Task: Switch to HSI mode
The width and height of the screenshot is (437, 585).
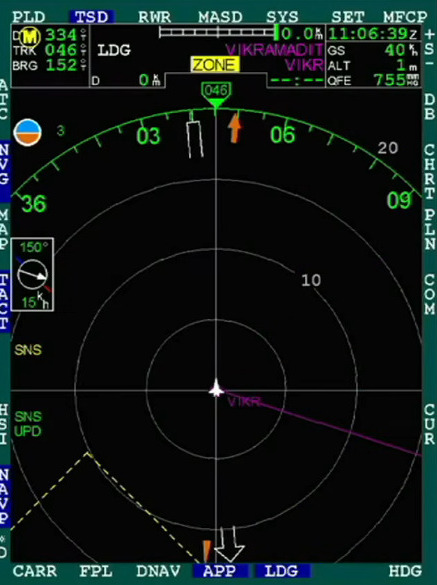Action: click(4, 425)
